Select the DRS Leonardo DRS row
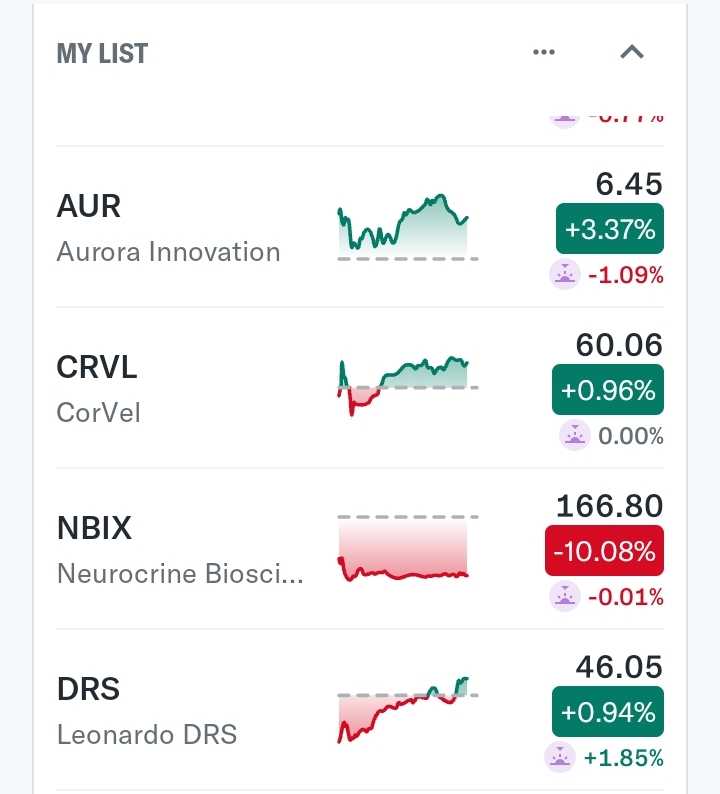Screen dimensions: 720x794 click(360, 710)
